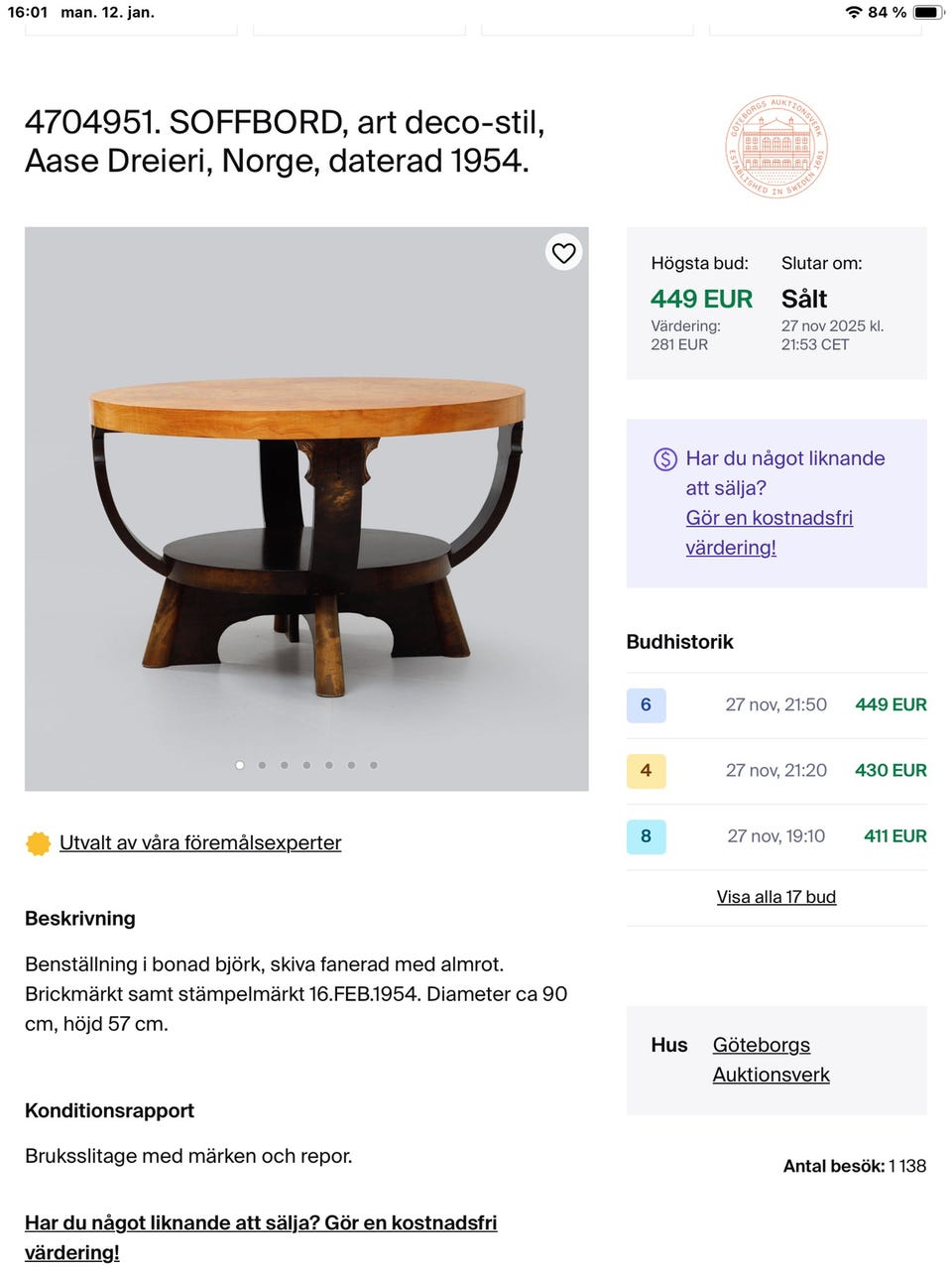Image resolution: width=952 pixels, height=1270 pixels.
Task: Select the orange expert-selection badge icon
Action: click(37, 842)
